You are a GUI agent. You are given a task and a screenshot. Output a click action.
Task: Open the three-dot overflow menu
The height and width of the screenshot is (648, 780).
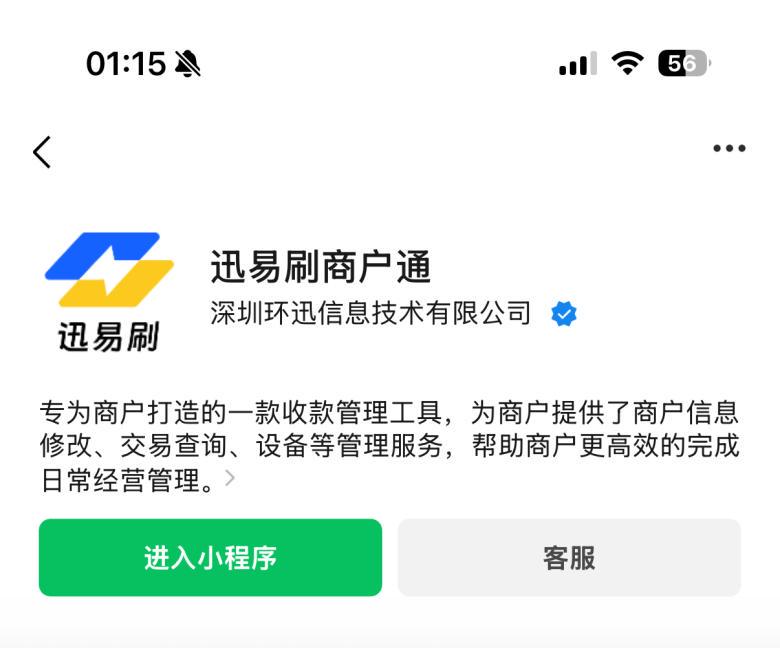[x=729, y=149]
